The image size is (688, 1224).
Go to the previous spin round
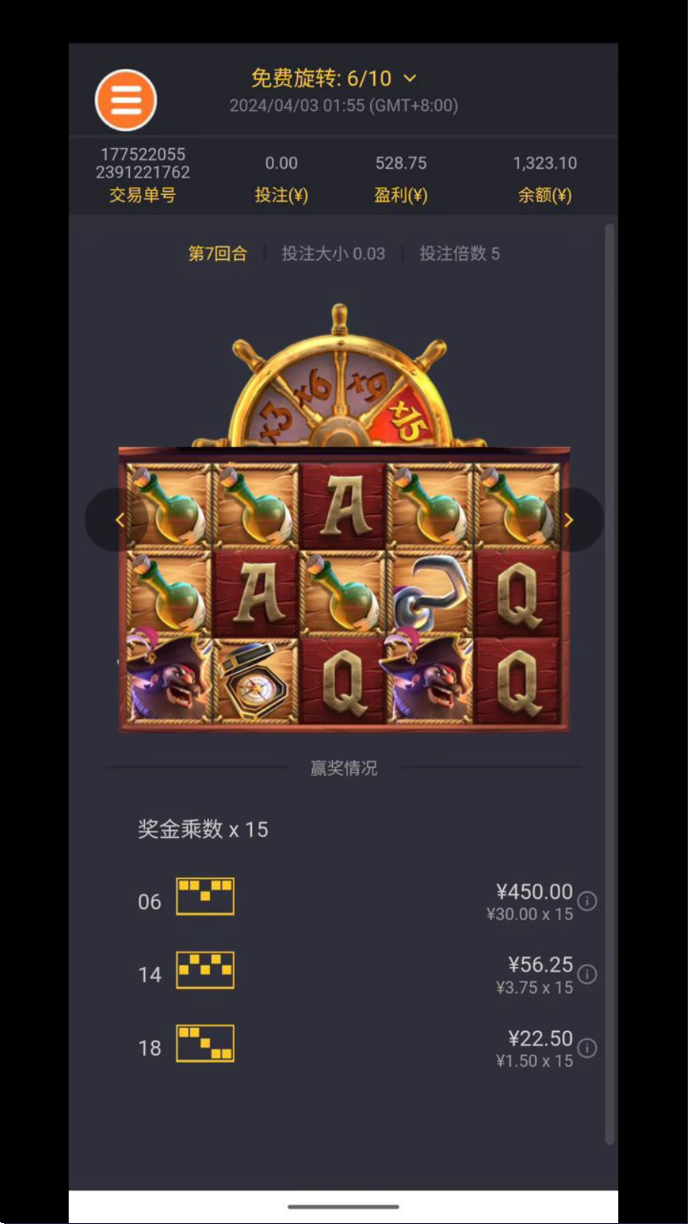click(121, 520)
